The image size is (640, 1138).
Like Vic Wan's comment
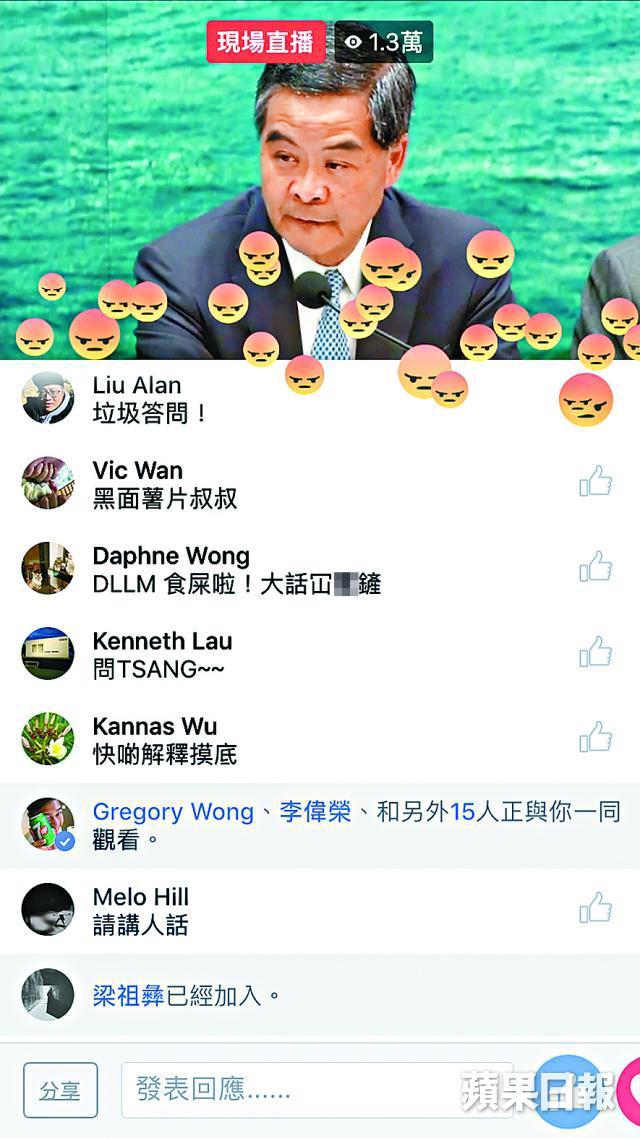coord(596,481)
